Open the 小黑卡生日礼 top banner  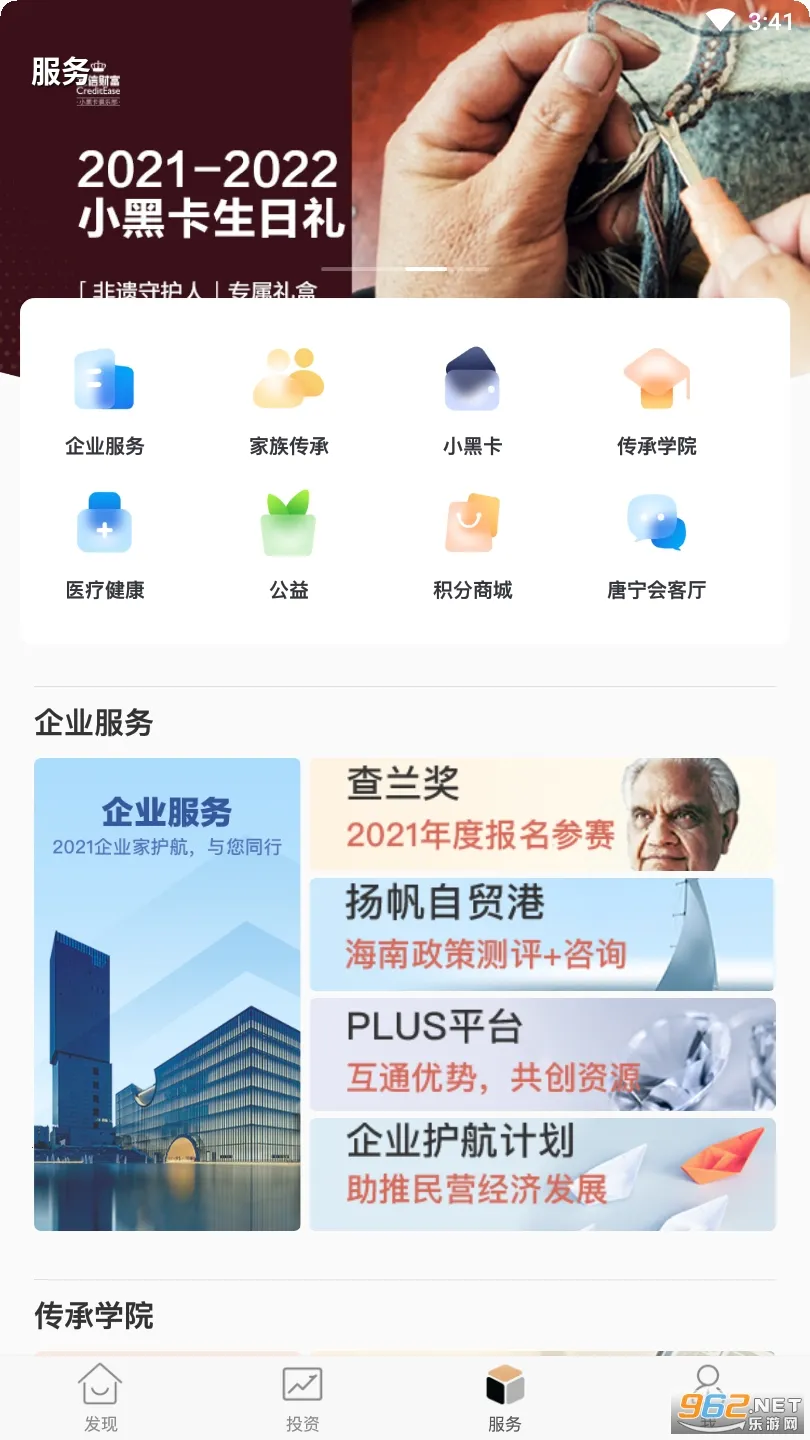(x=405, y=150)
